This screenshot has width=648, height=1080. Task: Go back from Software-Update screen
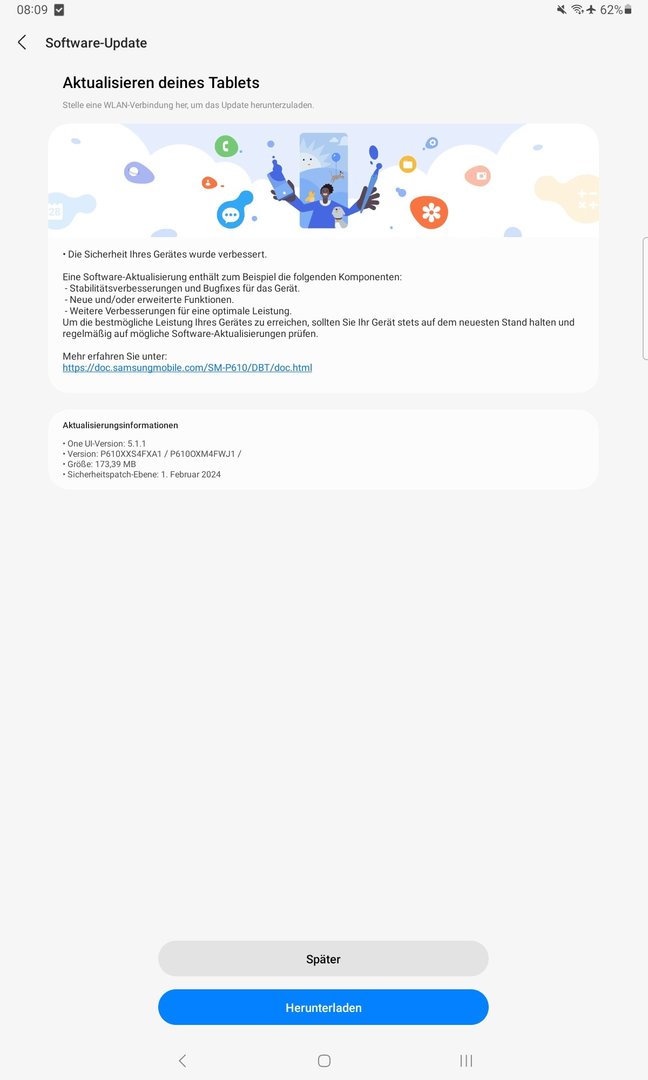tap(22, 43)
